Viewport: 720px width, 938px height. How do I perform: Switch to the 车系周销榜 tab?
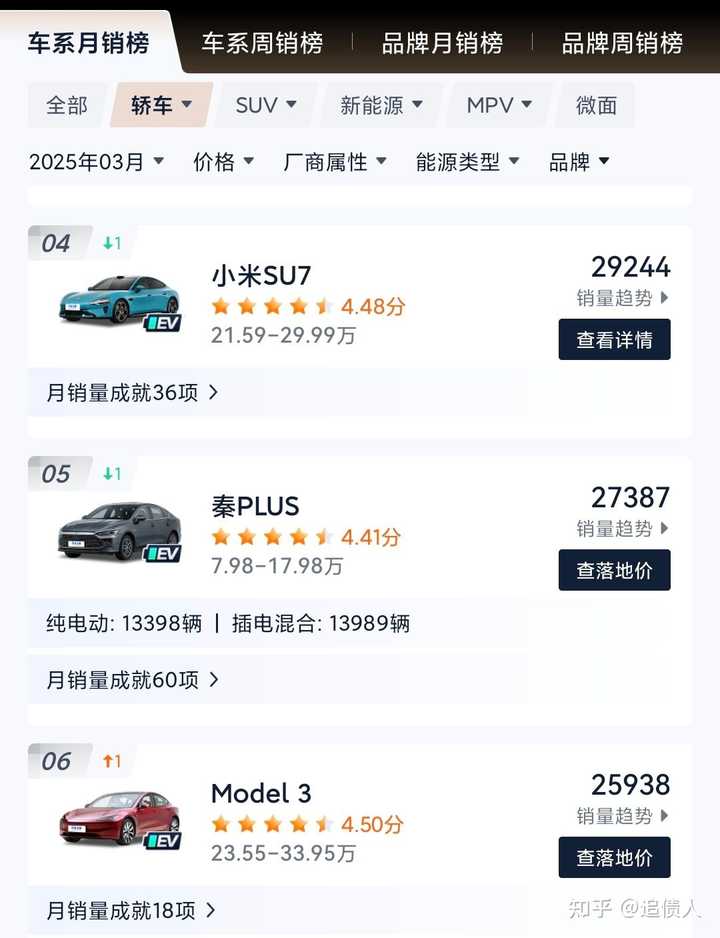tap(262, 43)
